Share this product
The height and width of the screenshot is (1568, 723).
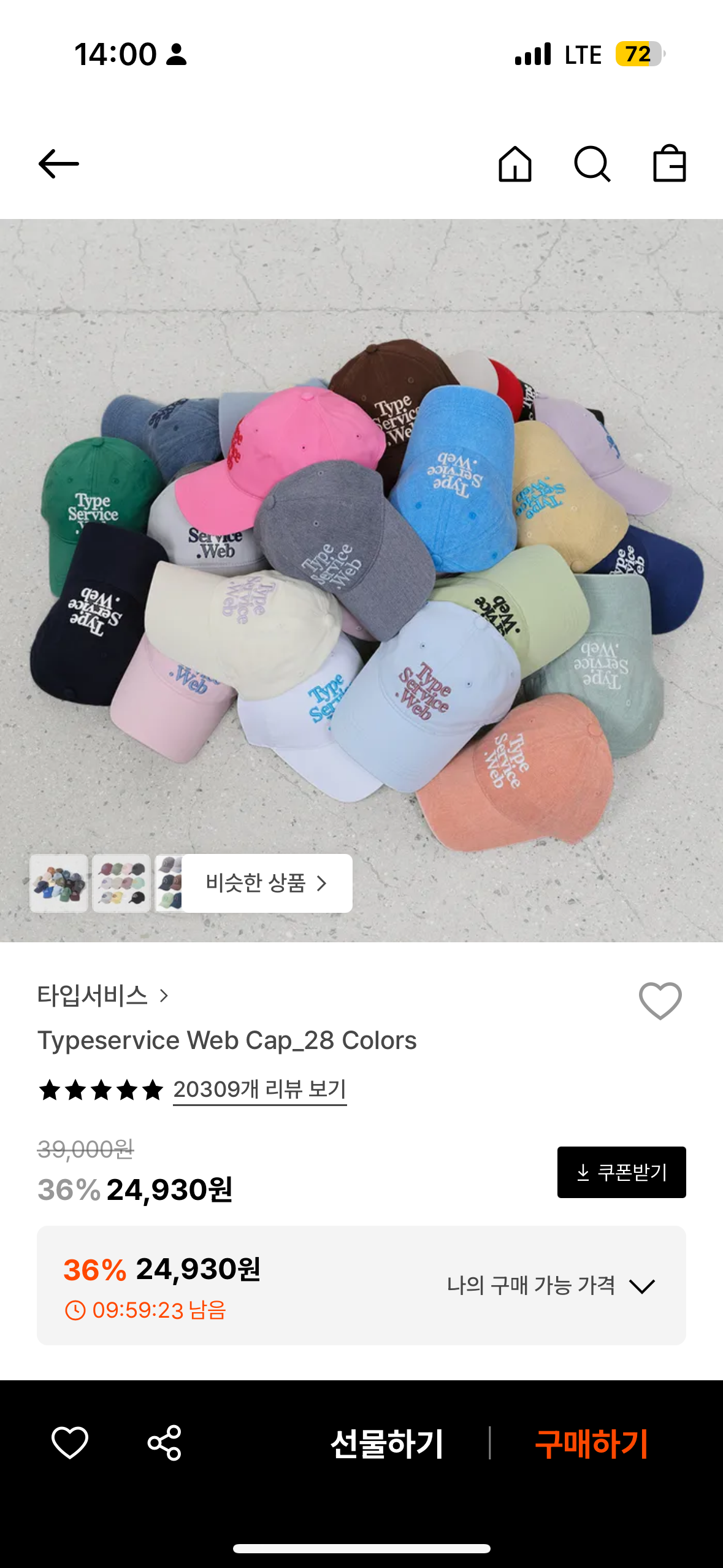(x=164, y=1442)
